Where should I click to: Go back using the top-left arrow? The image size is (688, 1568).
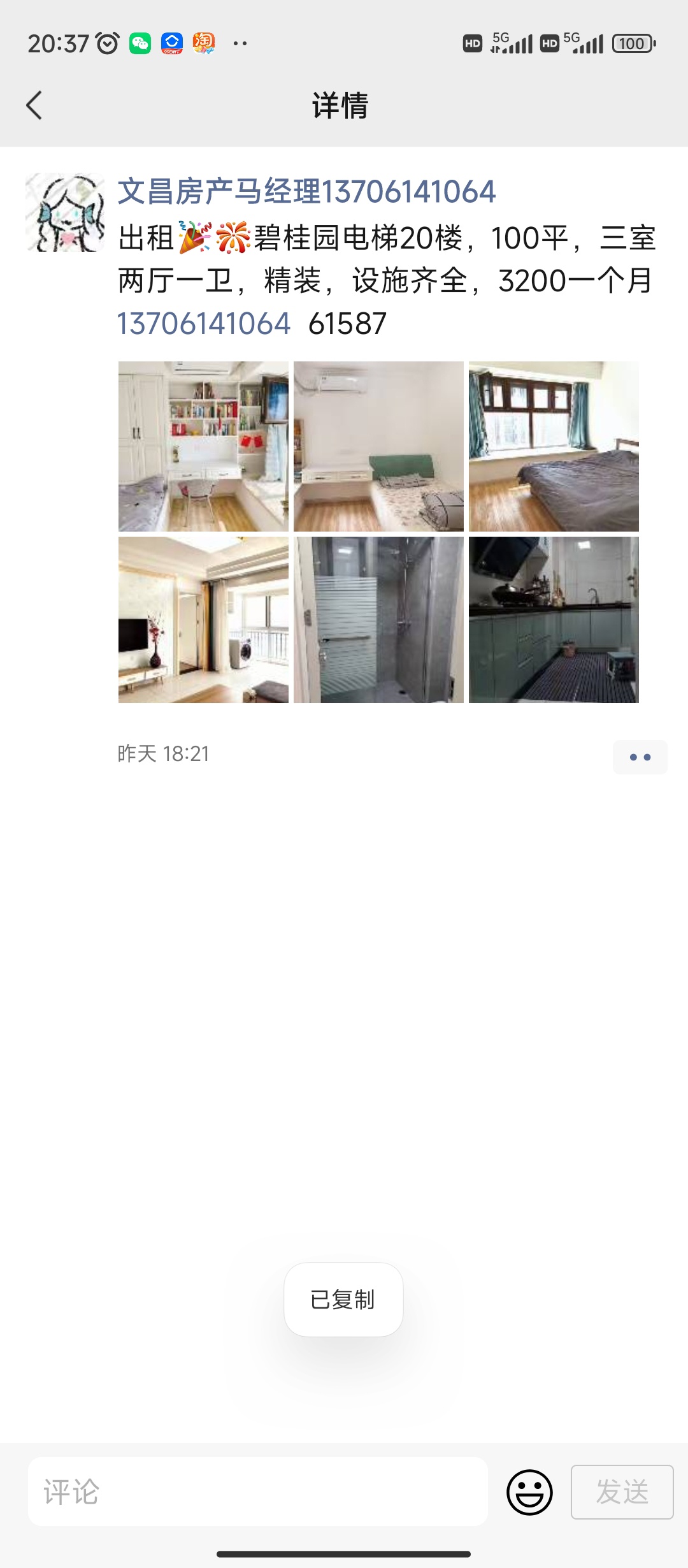pos(34,105)
